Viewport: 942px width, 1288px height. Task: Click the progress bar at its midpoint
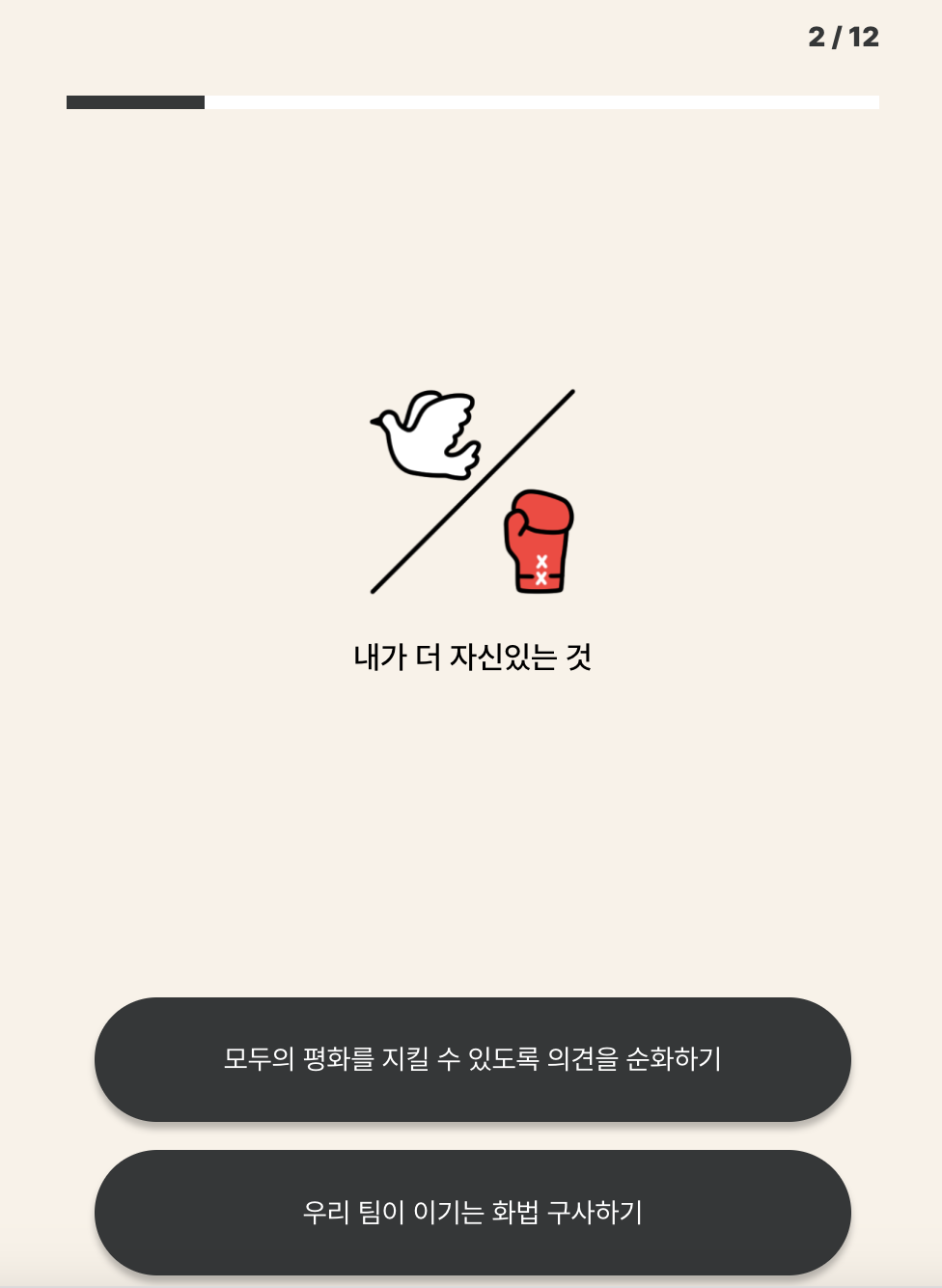tap(471, 100)
